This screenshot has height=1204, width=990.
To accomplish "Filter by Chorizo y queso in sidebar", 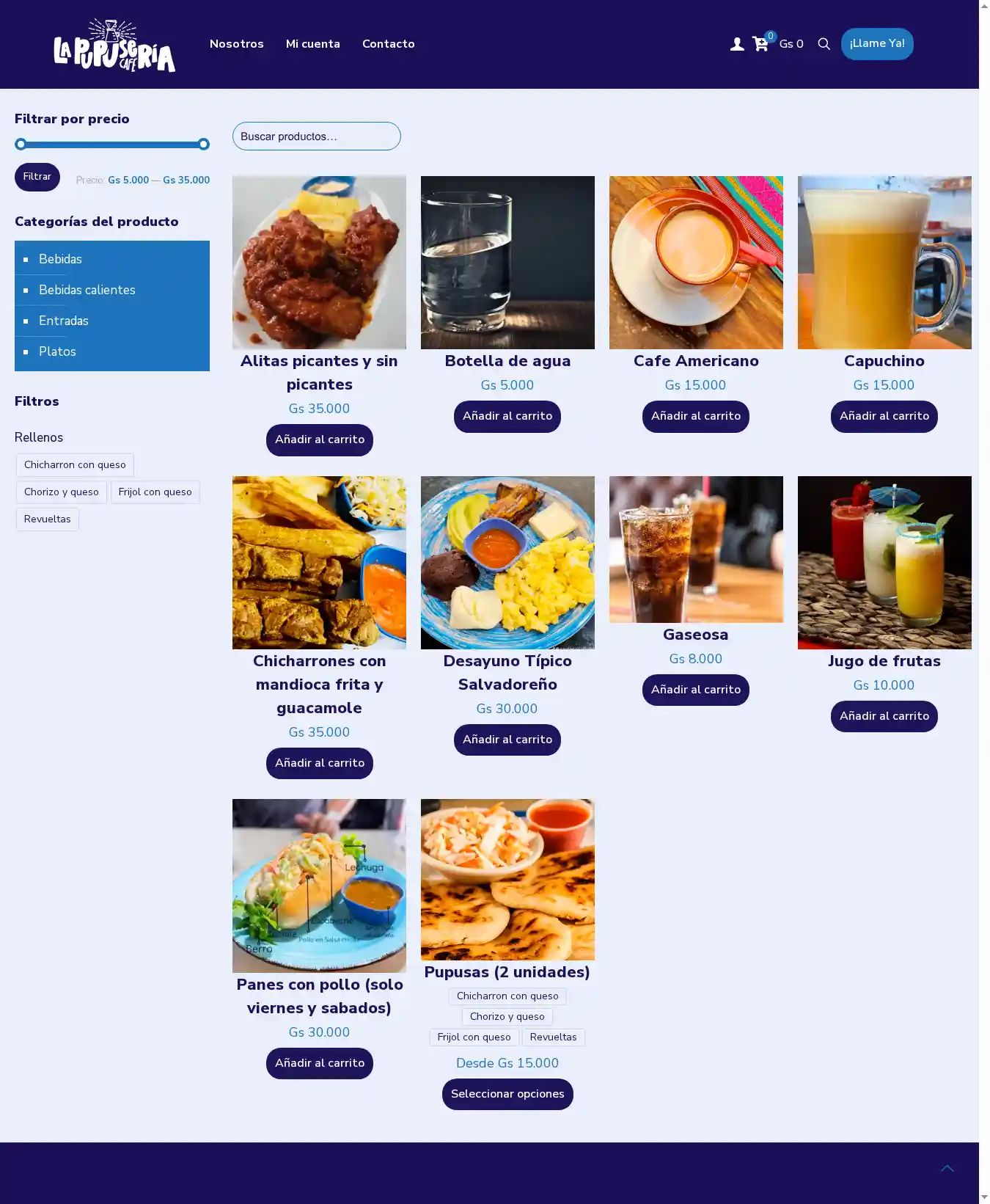I will pyautogui.click(x=61, y=492).
